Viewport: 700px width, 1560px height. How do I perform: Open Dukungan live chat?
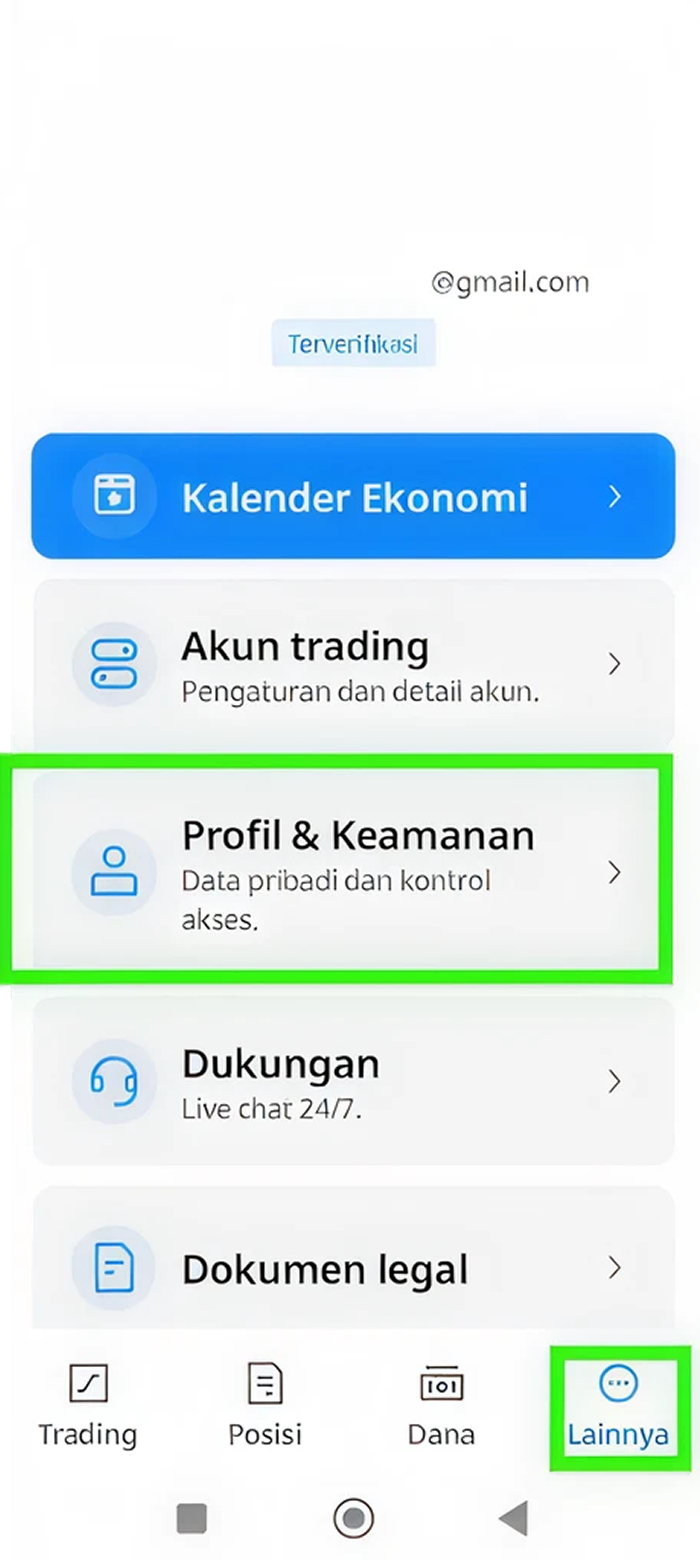353,1081
